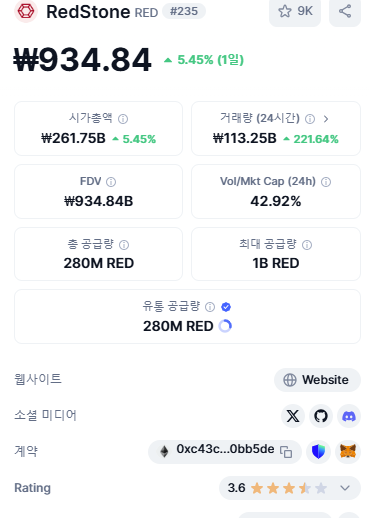Show Vol/Mkt Cap (24h) info tooltip
369x518 pixels.
pos(326,182)
